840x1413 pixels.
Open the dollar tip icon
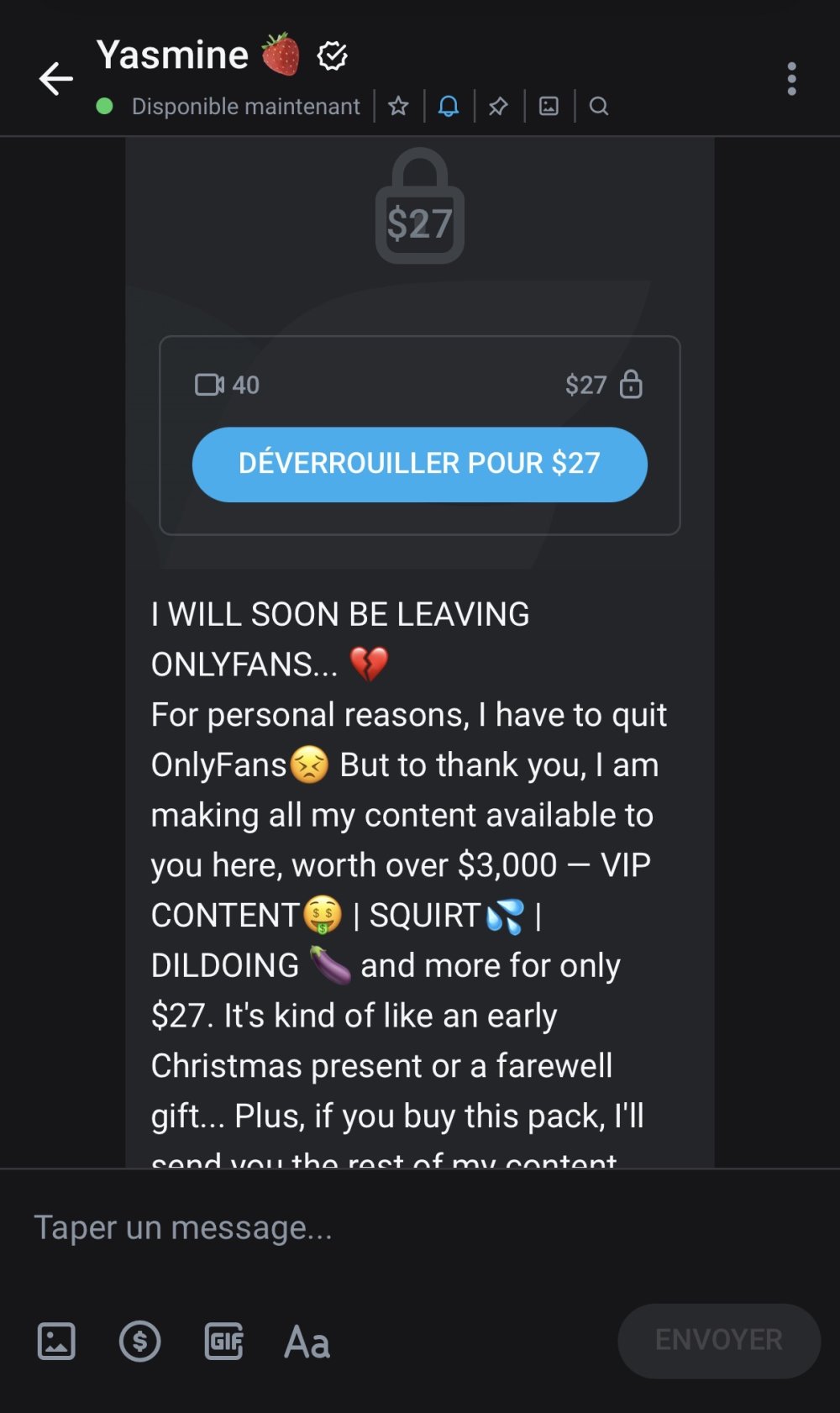click(x=139, y=1341)
